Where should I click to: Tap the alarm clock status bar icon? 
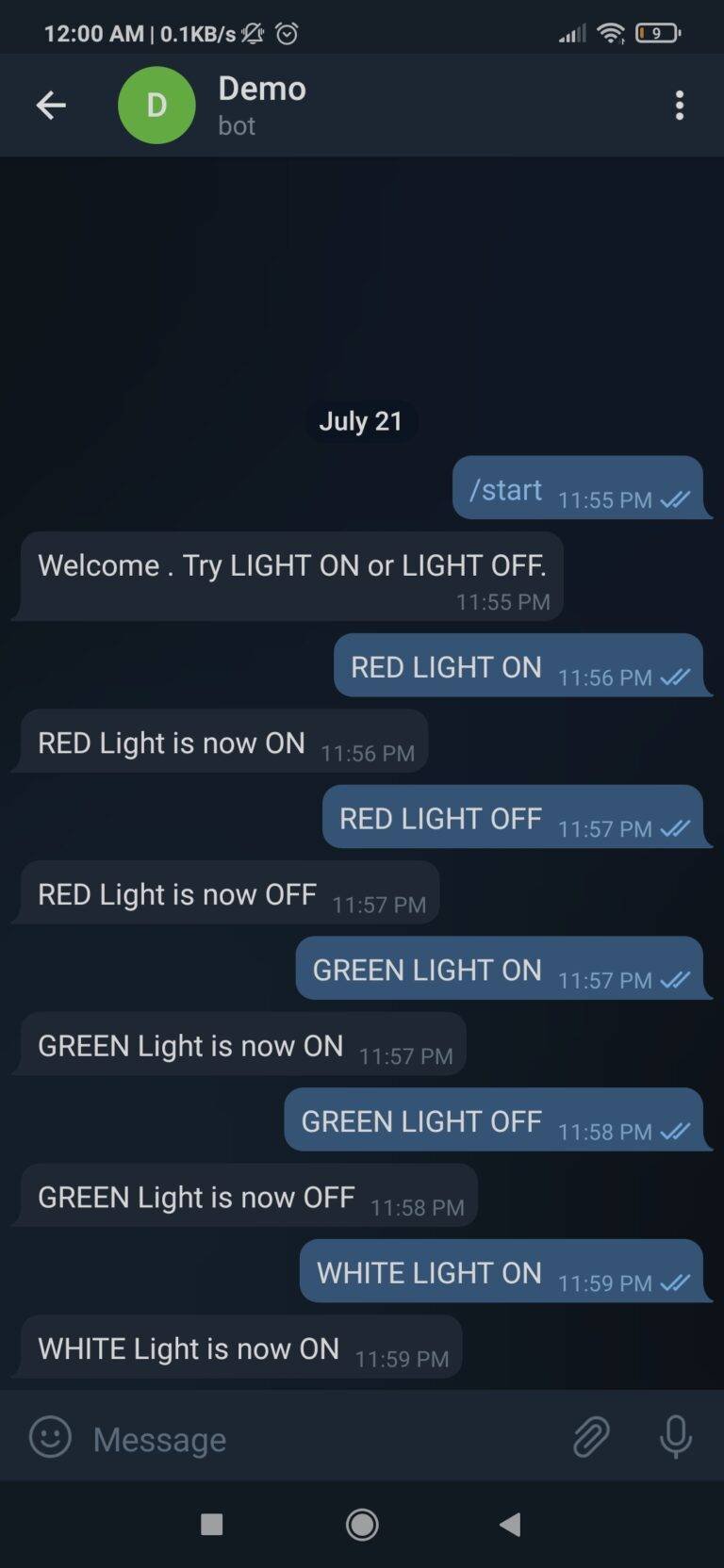[x=284, y=32]
